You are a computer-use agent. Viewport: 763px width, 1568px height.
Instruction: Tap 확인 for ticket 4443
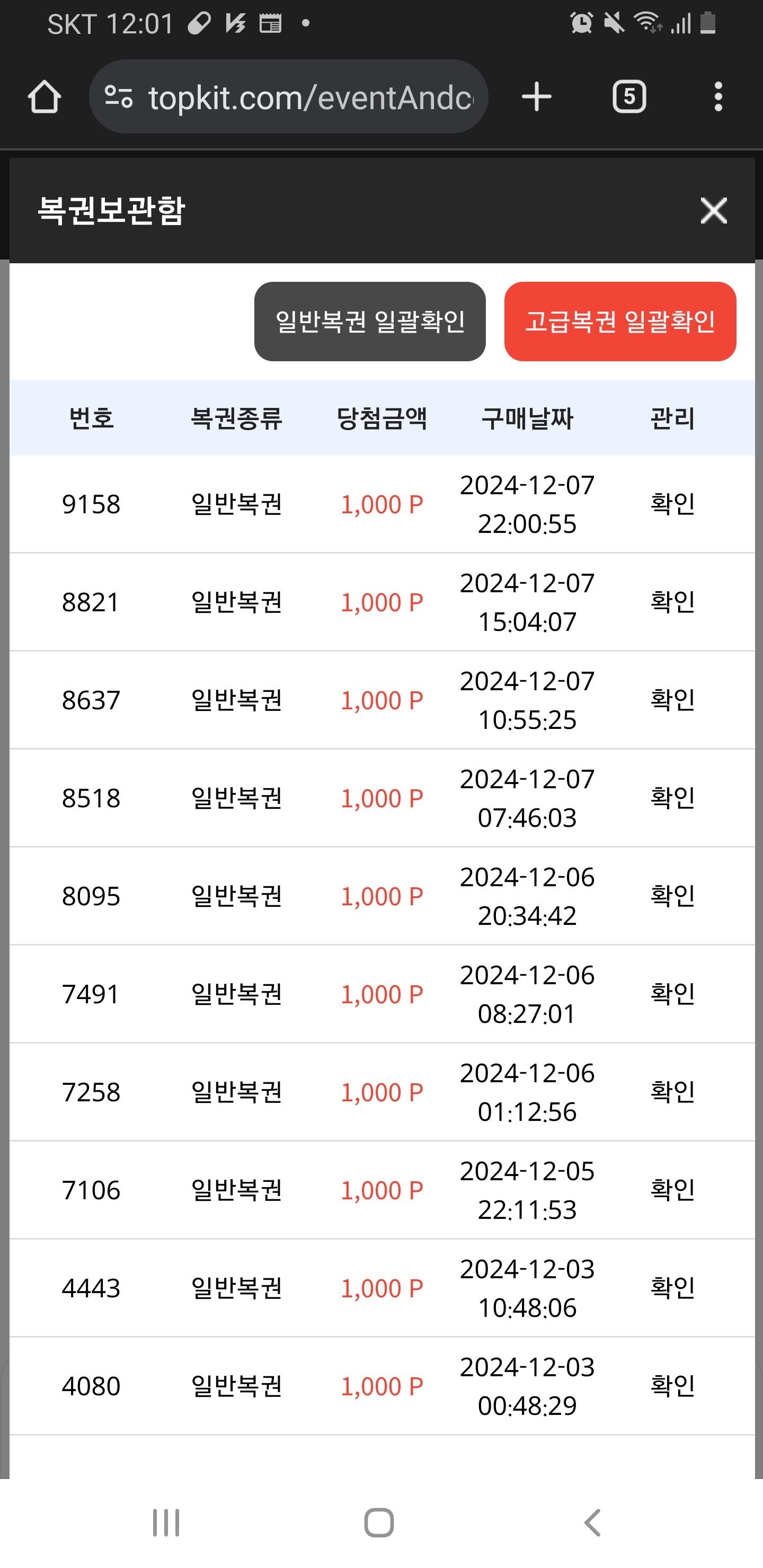(672, 1288)
